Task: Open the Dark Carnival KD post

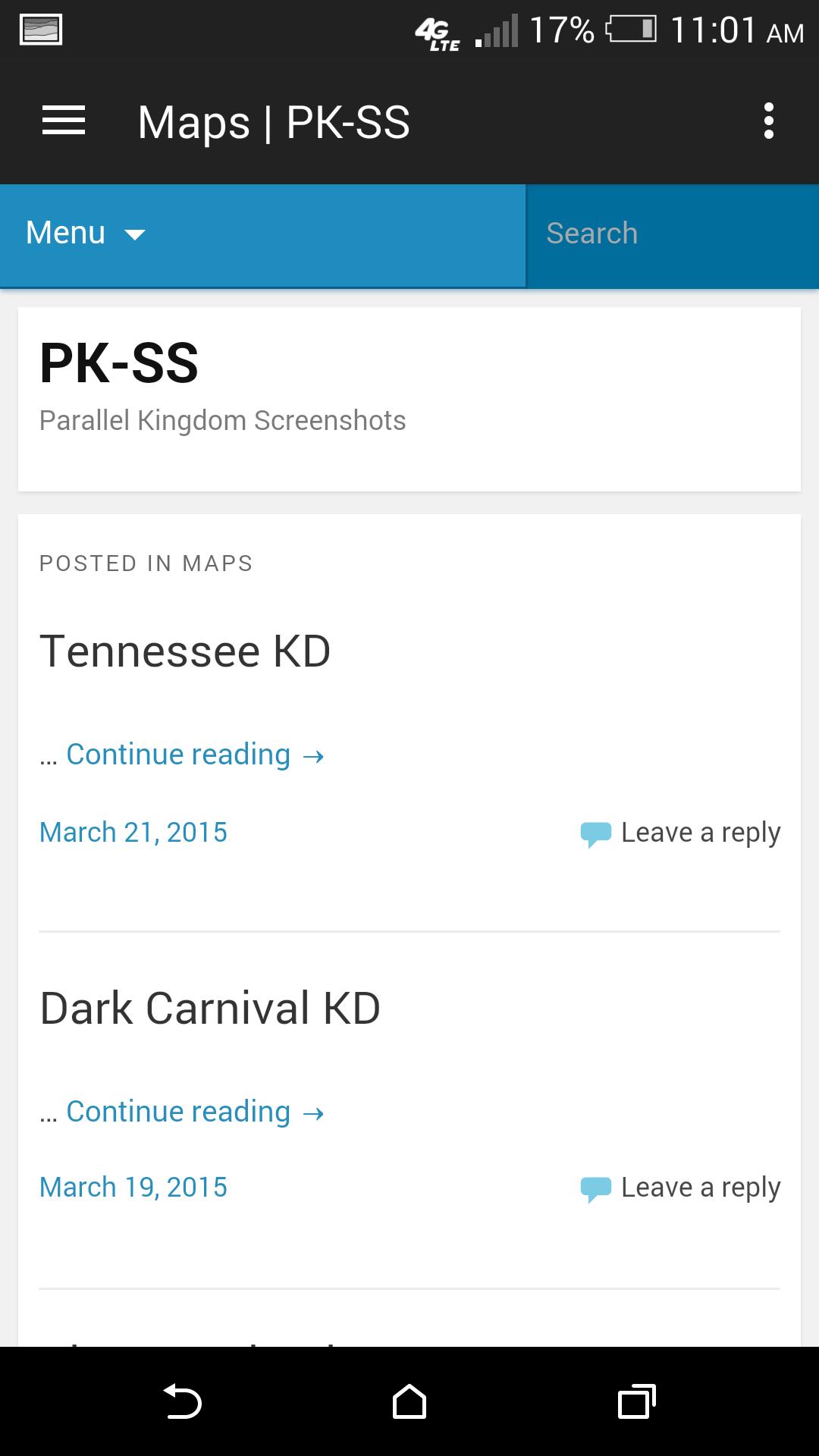Action: (210, 1008)
